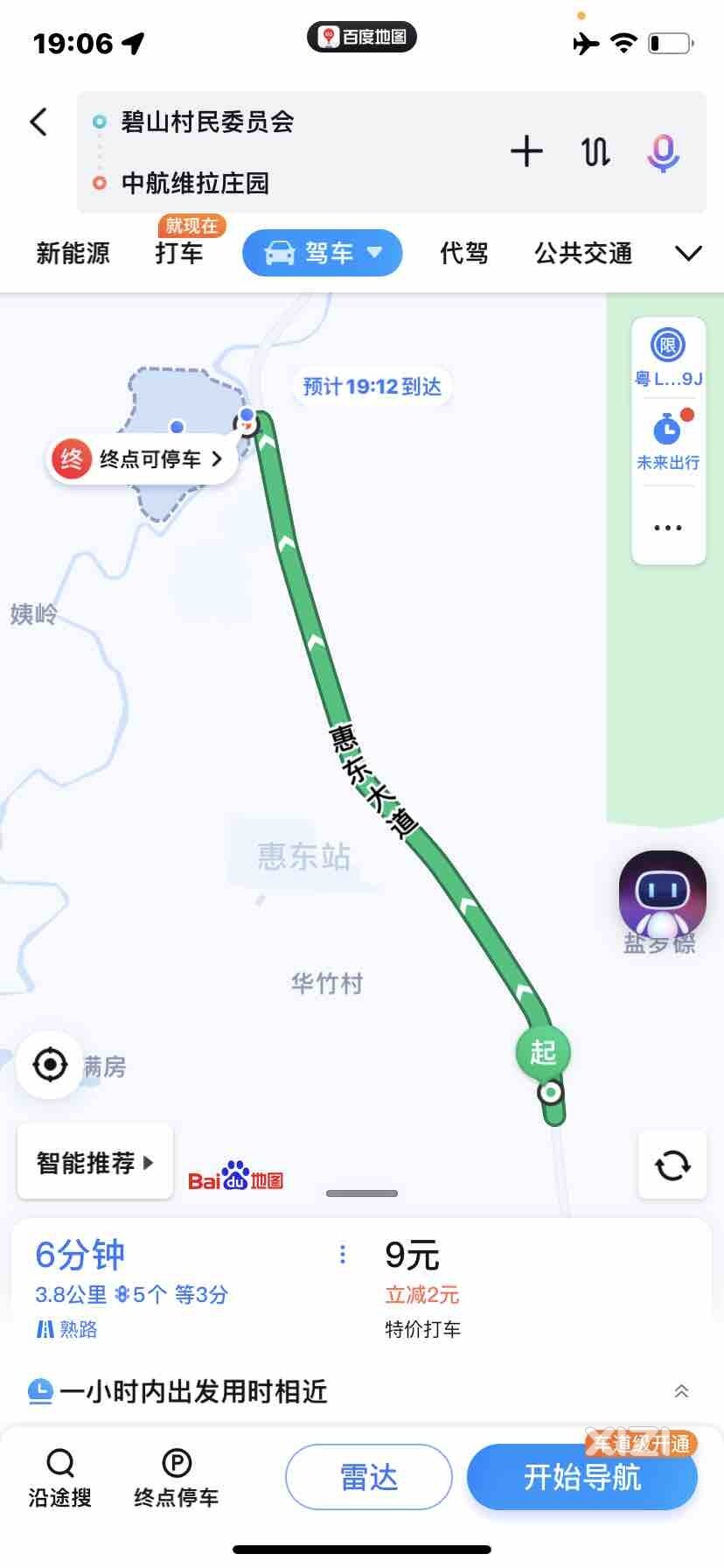Edit the destination 中航维拉庄园
This screenshot has width=724, height=1568.
click(195, 183)
